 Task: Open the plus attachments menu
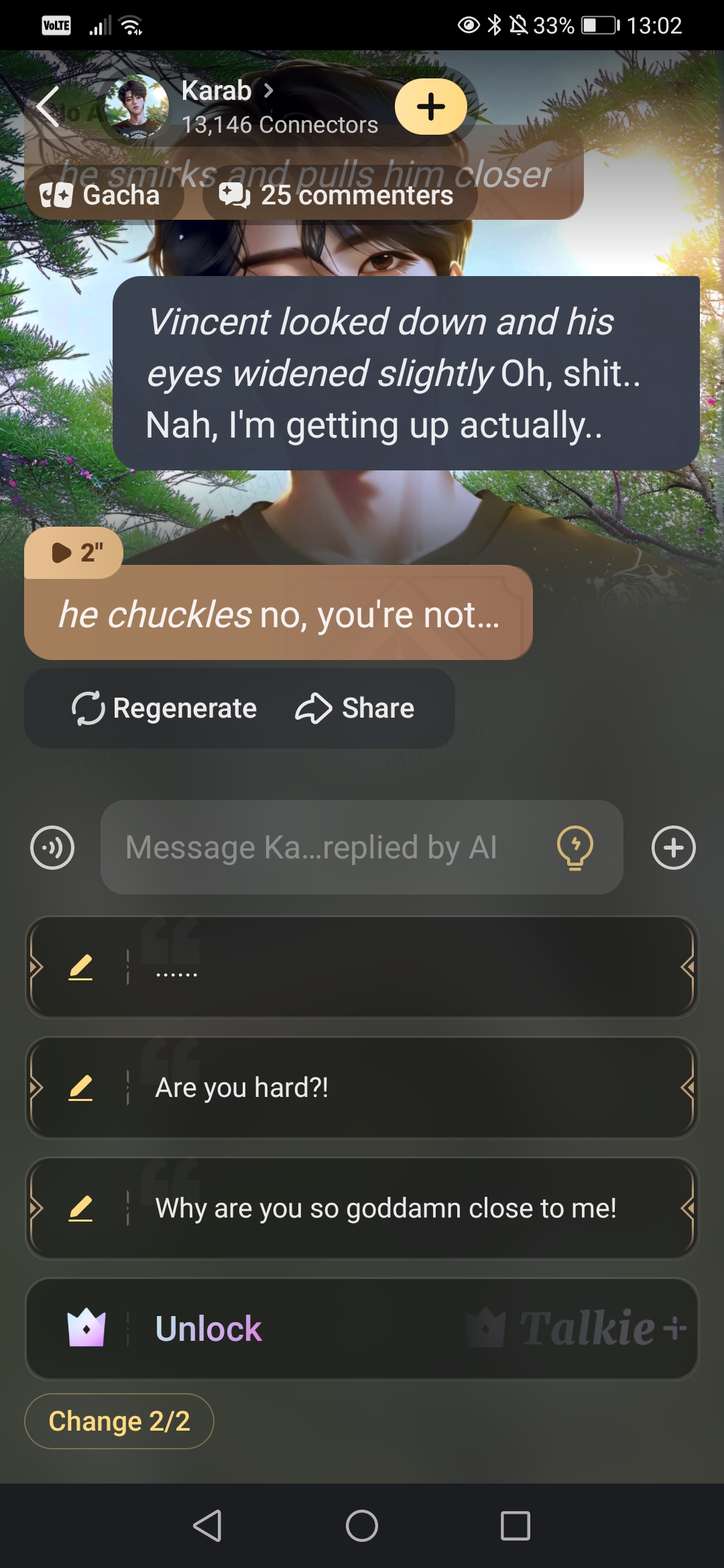(x=673, y=848)
